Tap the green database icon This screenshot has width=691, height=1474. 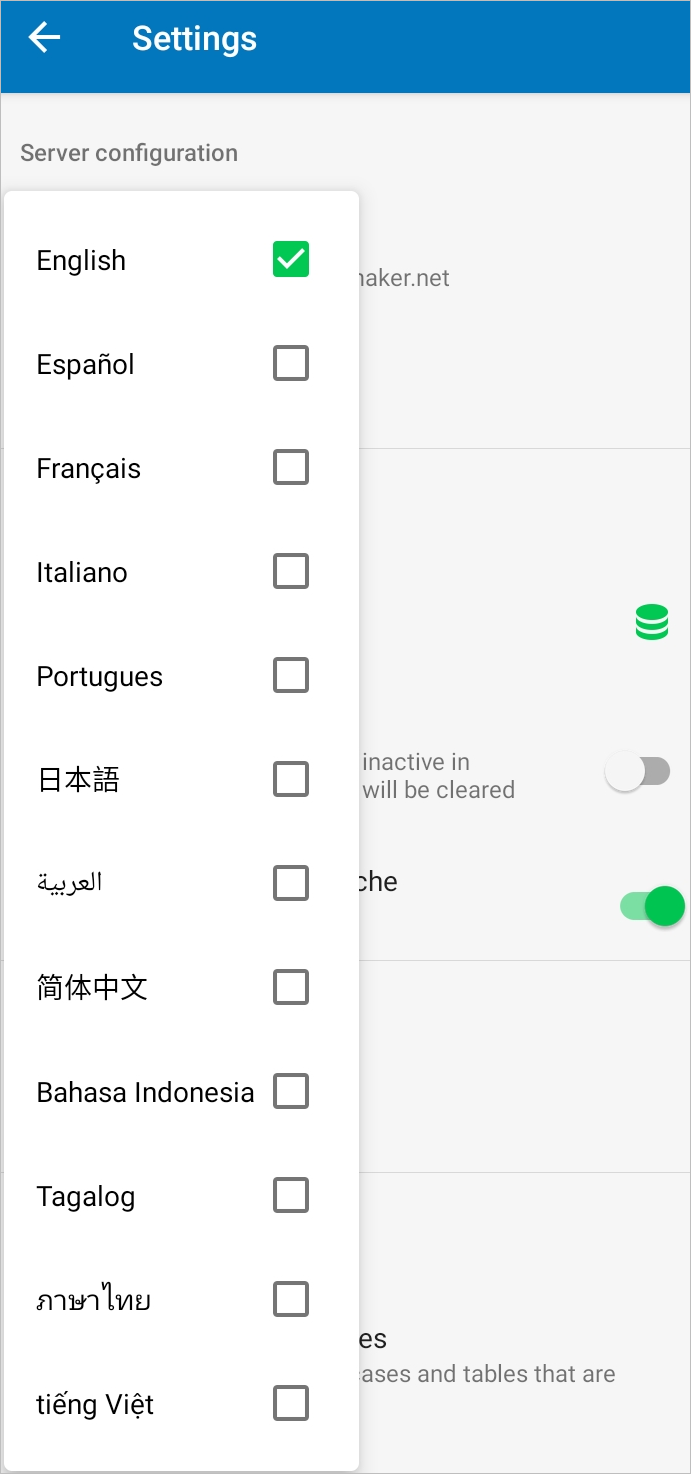pos(651,622)
